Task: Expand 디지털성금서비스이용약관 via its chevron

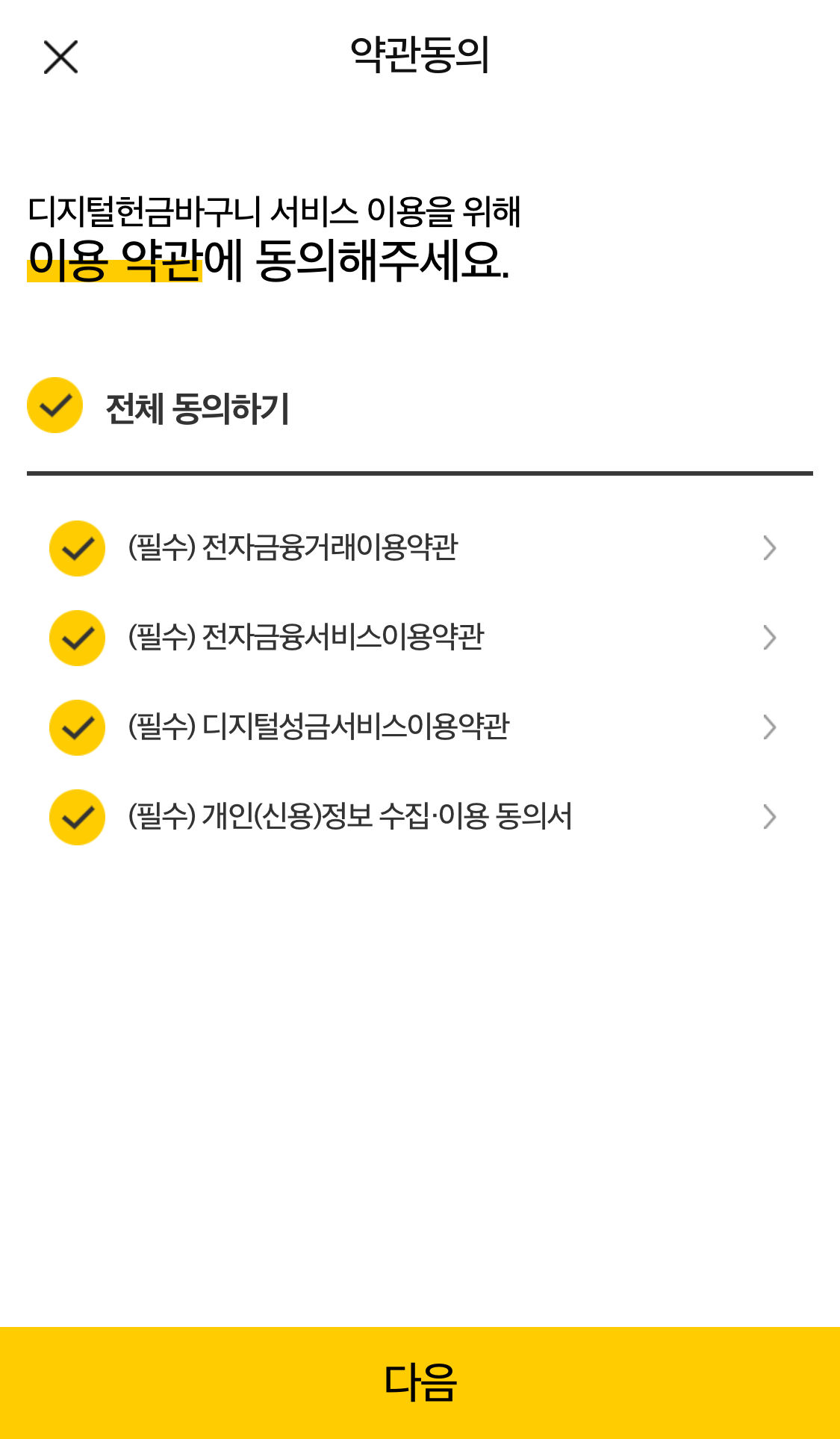Action: pyautogui.click(x=770, y=727)
